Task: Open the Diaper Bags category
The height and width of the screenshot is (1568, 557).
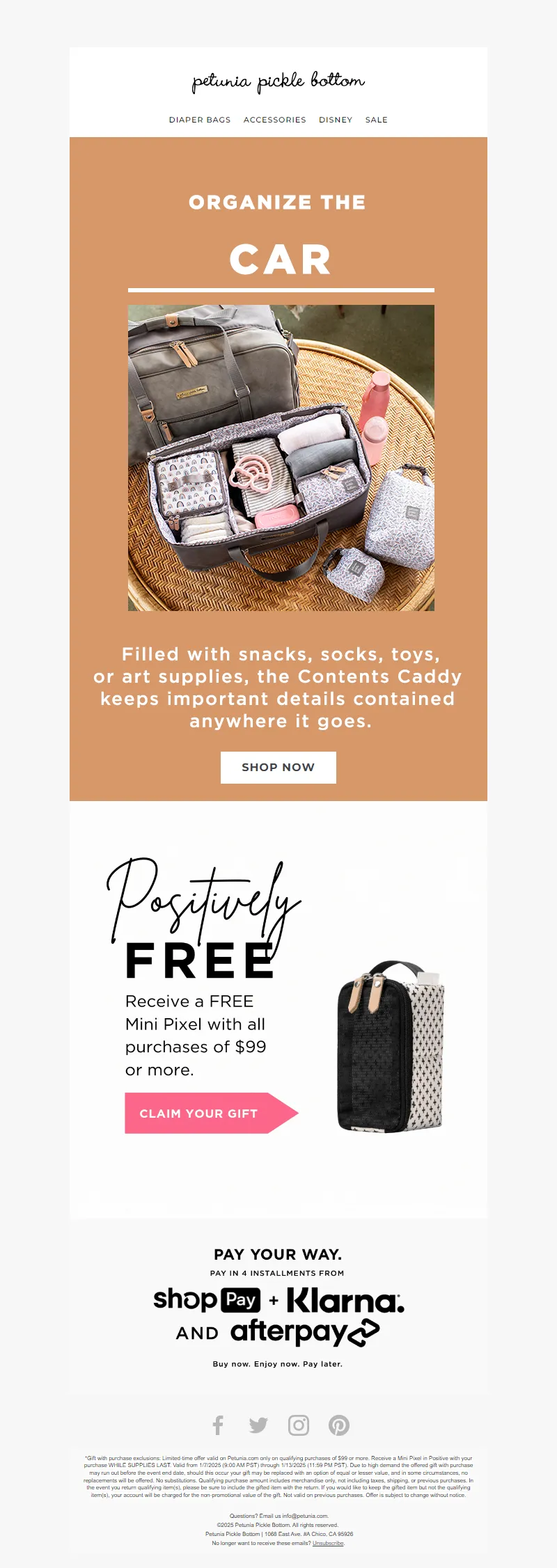Action: (x=200, y=120)
